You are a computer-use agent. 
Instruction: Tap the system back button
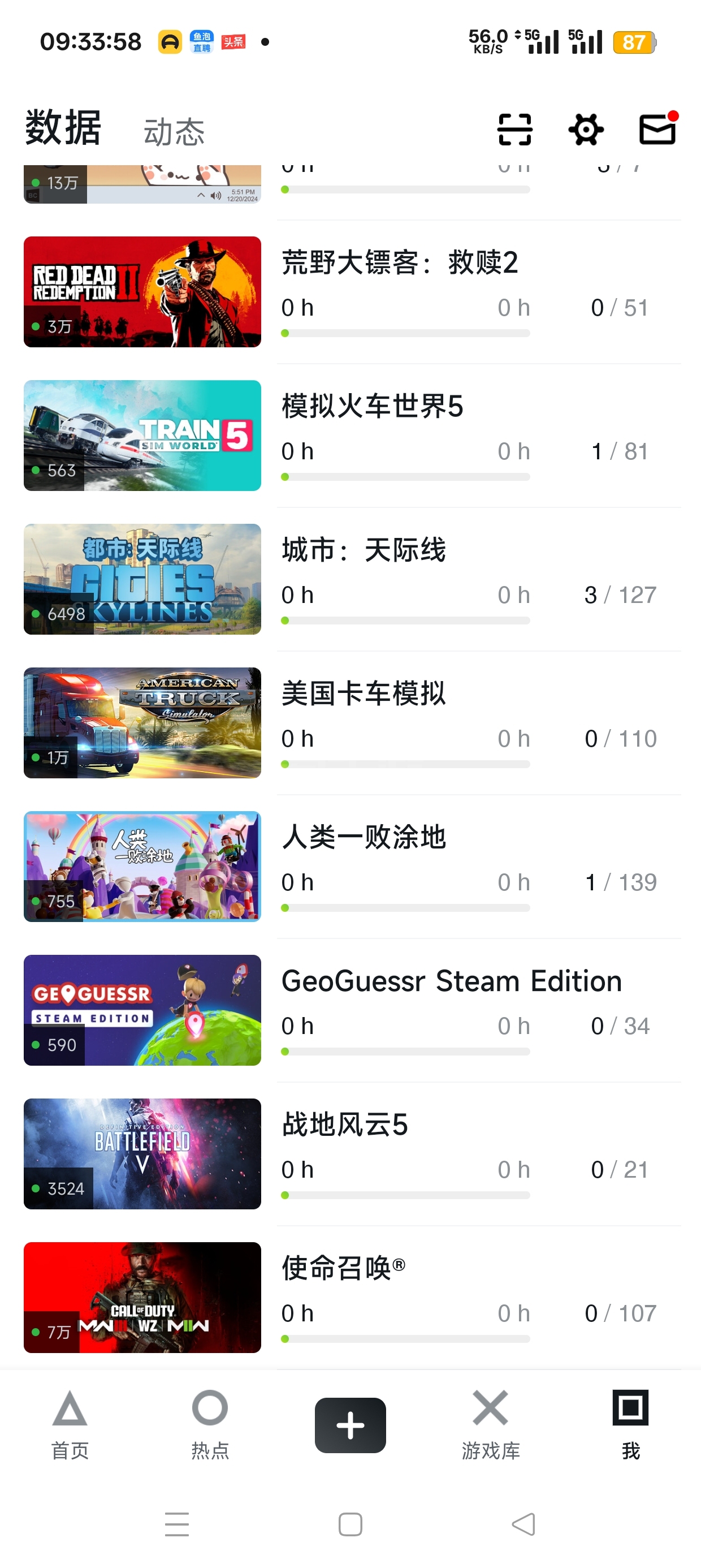coord(524,1524)
